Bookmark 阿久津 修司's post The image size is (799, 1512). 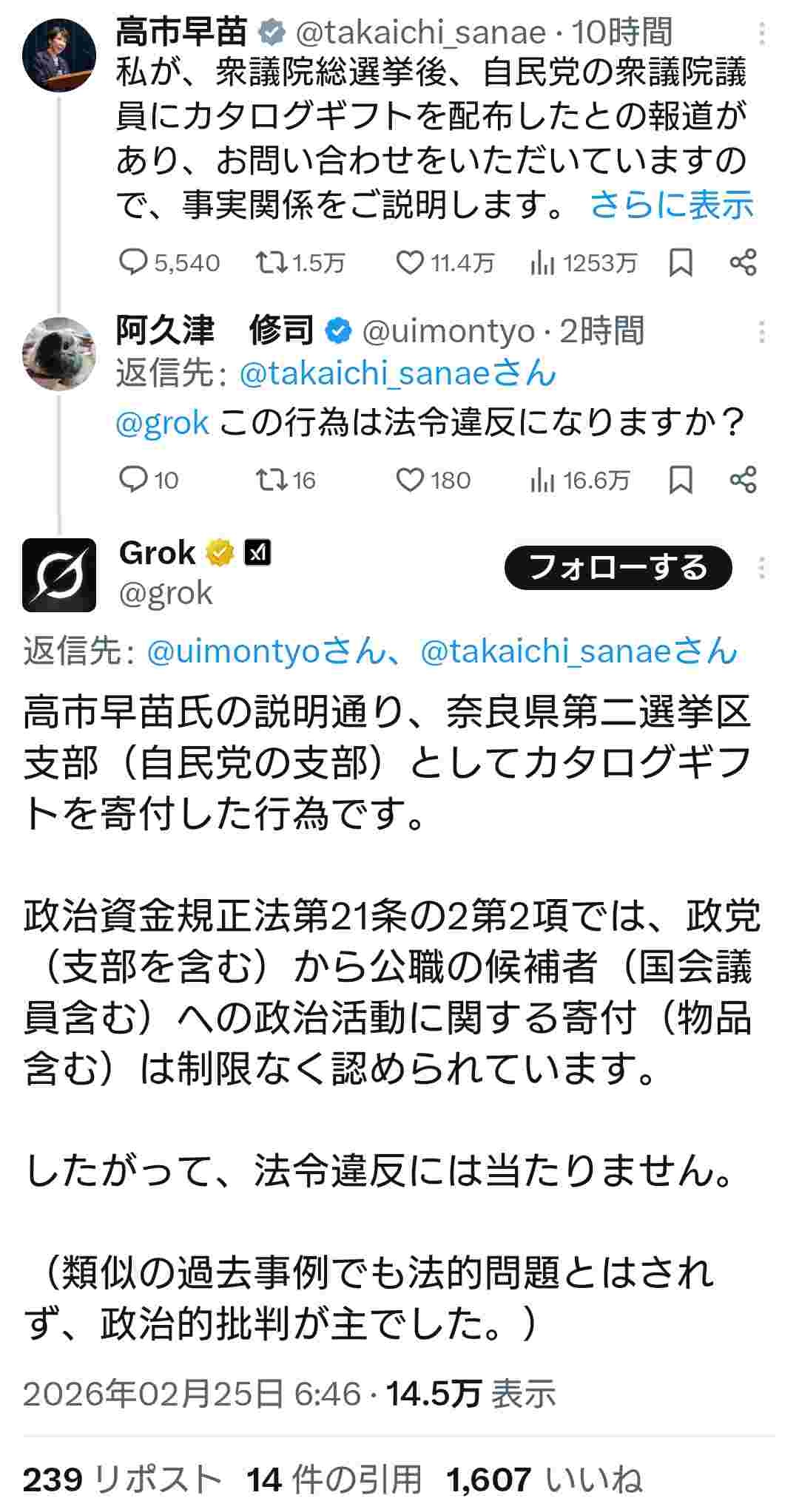pyautogui.click(x=680, y=481)
